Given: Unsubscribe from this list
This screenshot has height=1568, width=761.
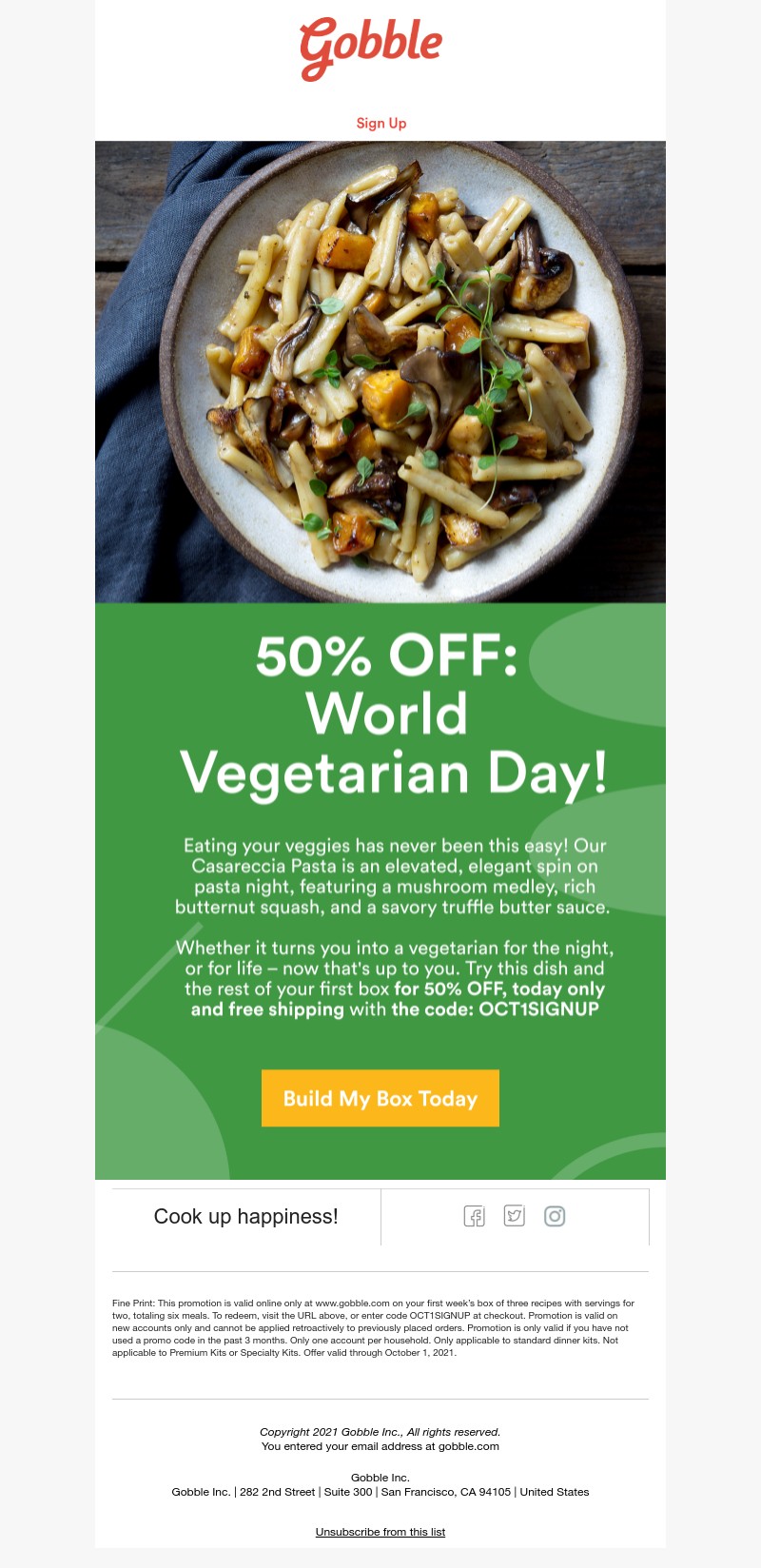Looking at the screenshot, I should (380, 1532).
